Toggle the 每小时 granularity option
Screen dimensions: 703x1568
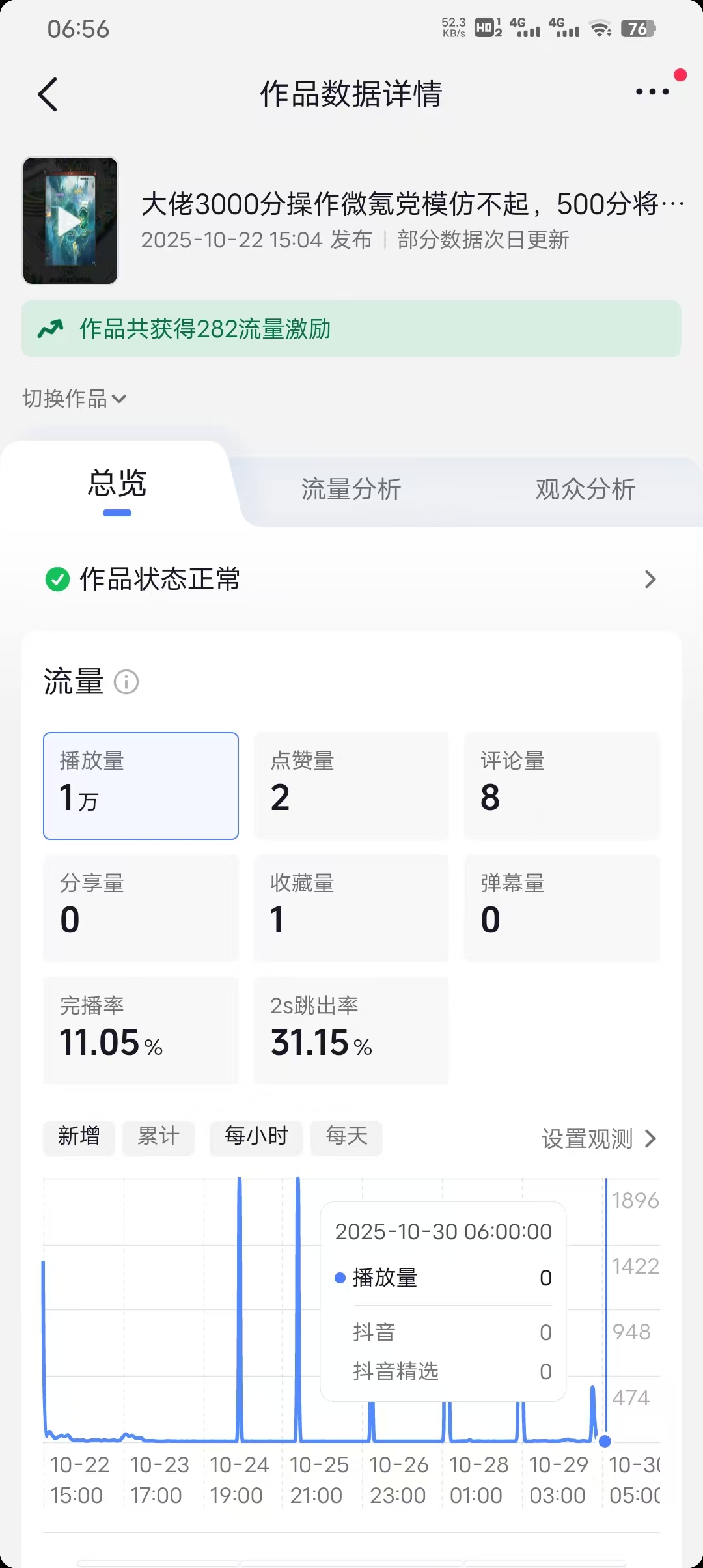(256, 1138)
